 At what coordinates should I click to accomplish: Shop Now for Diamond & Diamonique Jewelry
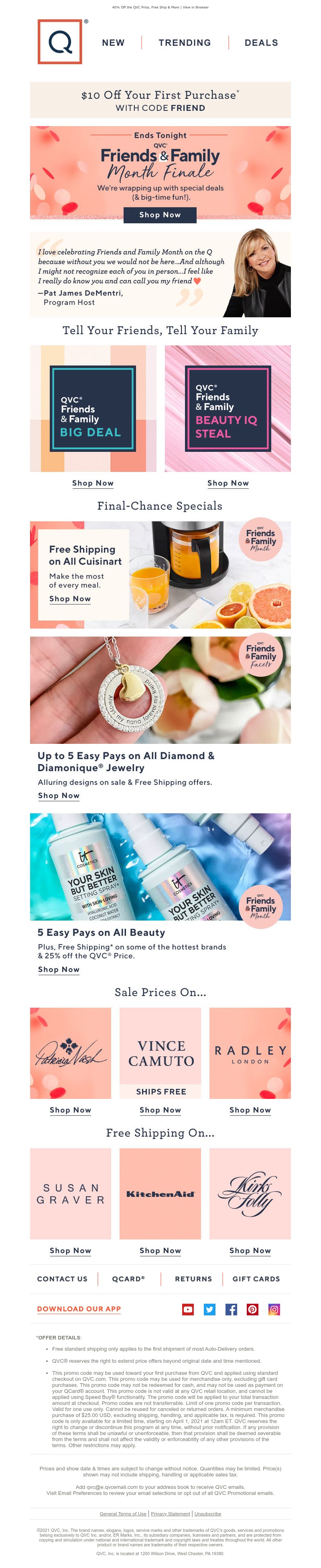tap(58, 796)
